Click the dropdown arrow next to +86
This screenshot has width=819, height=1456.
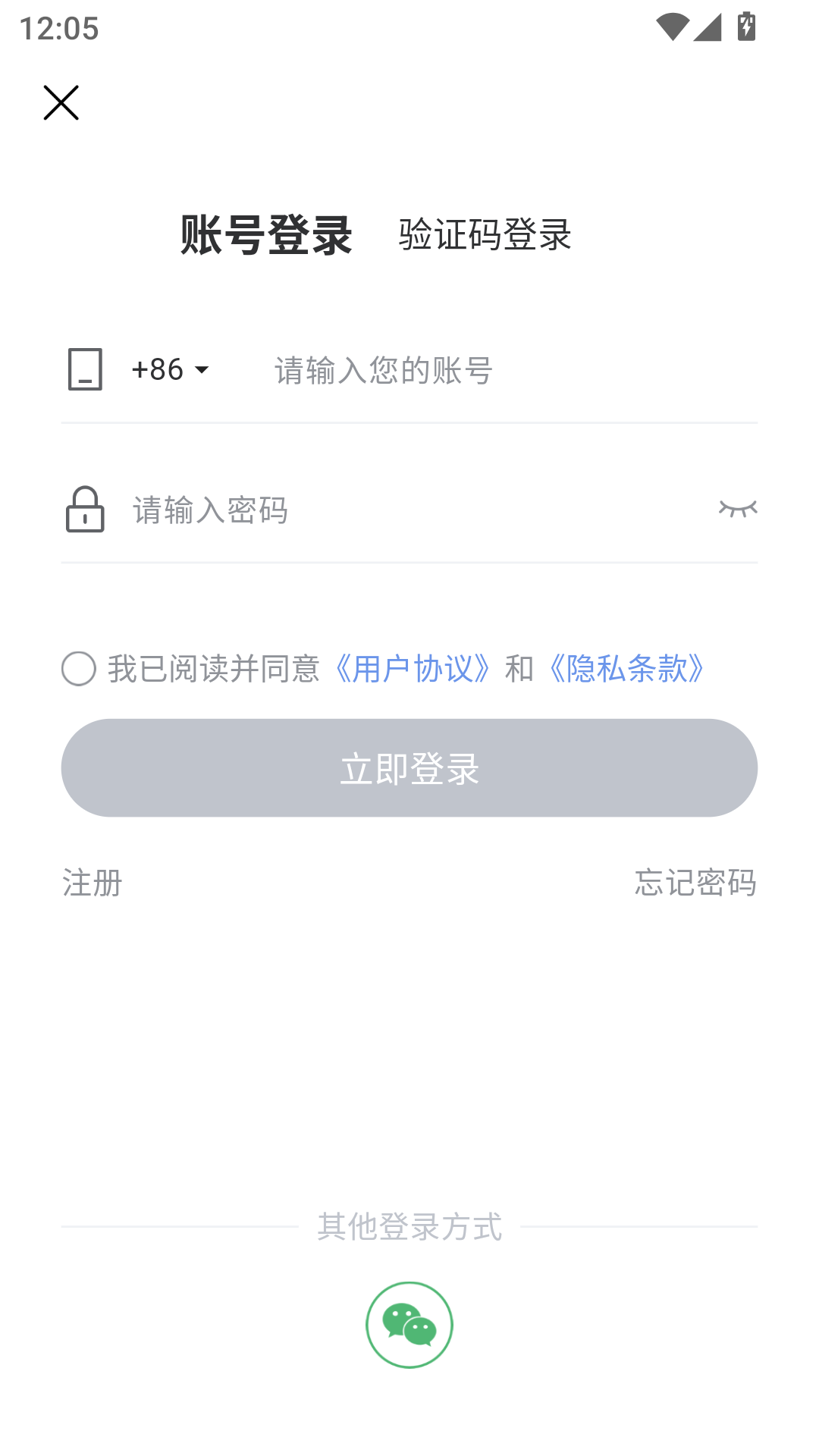pos(201,372)
